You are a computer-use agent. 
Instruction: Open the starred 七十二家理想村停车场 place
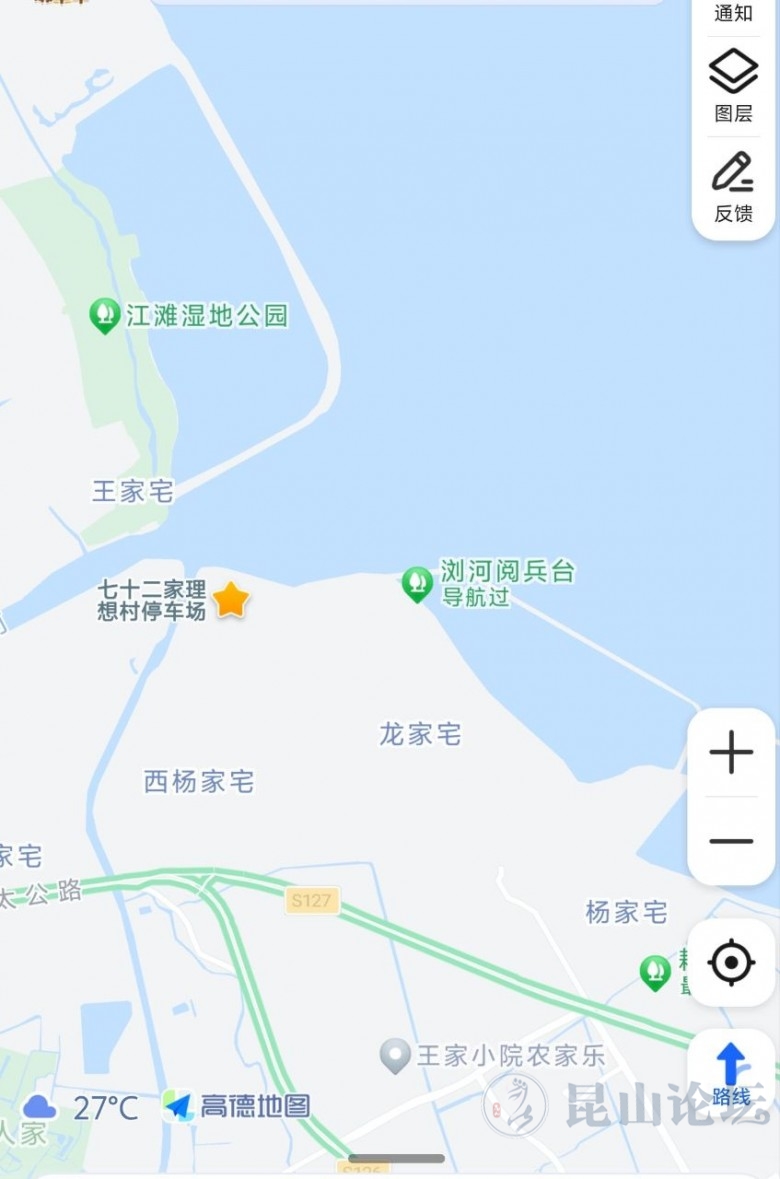point(231,600)
